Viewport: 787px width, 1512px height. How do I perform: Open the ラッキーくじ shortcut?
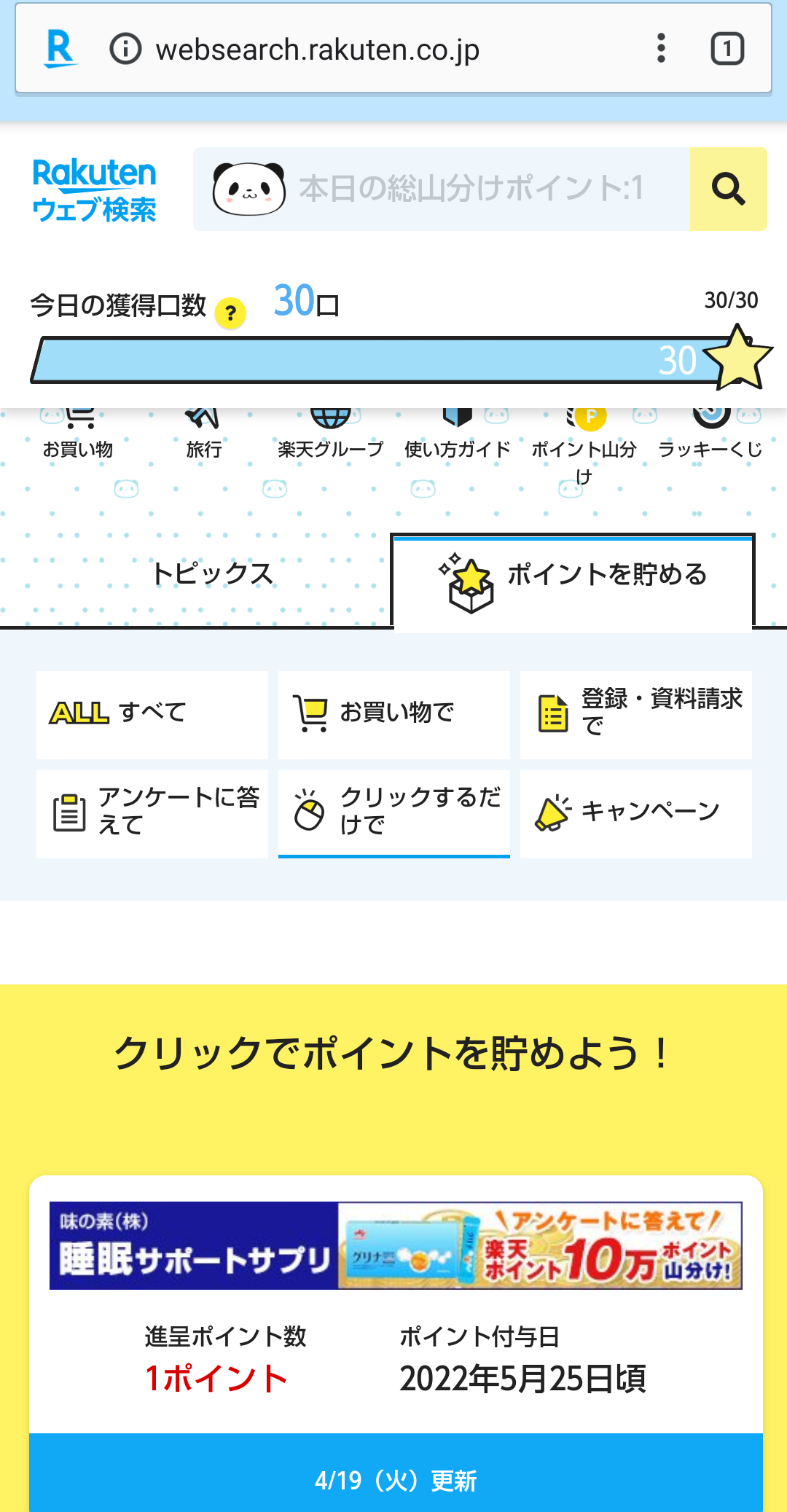point(710,436)
